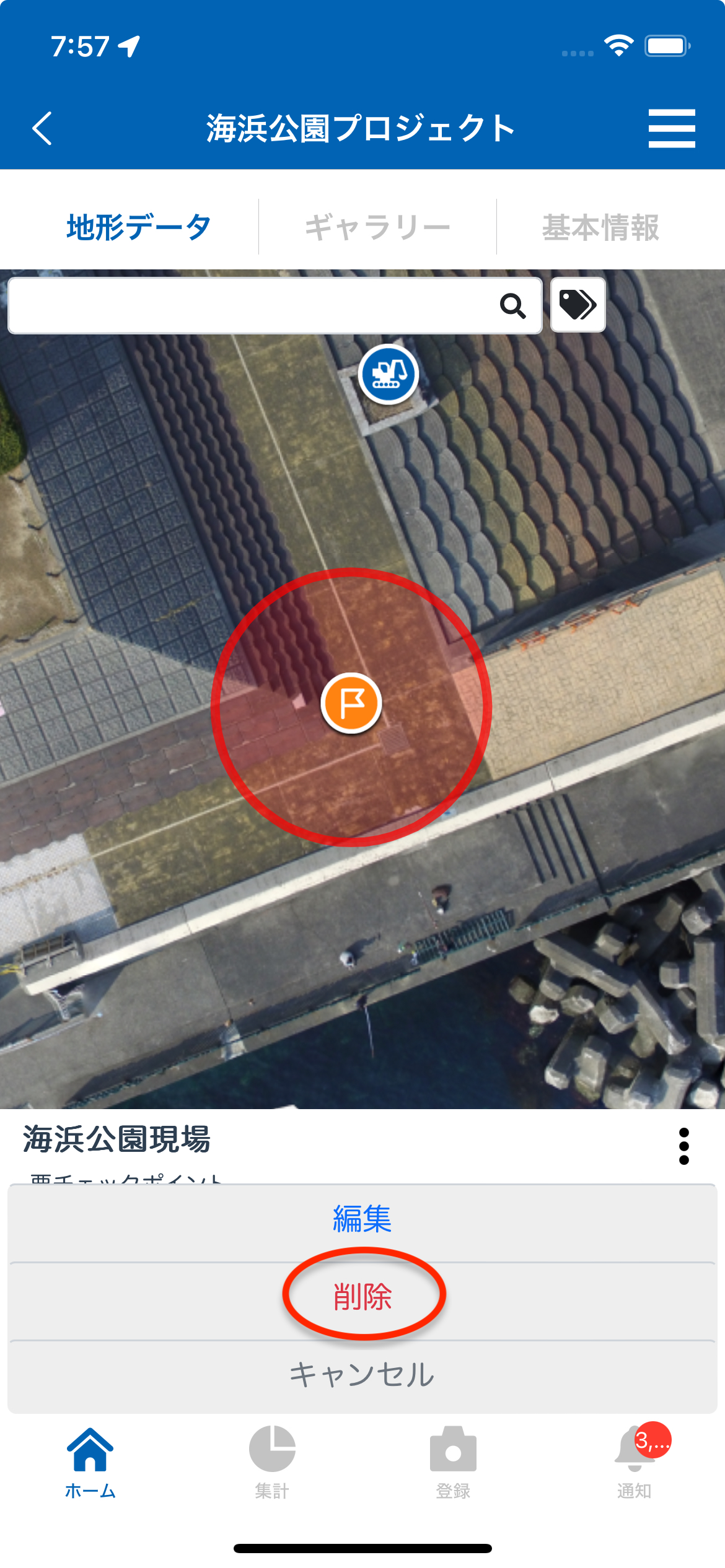Open the tags filter button
Image resolution: width=725 pixels, height=1568 pixels.
pyautogui.click(x=578, y=305)
